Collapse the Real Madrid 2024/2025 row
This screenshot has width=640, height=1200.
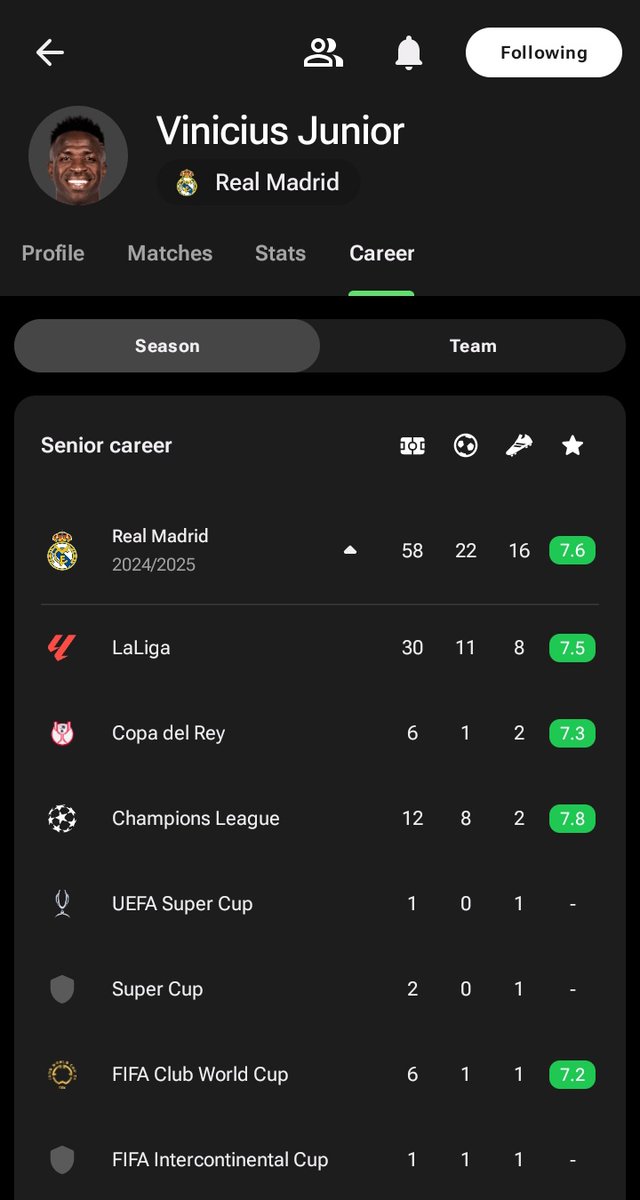[x=320, y=551]
